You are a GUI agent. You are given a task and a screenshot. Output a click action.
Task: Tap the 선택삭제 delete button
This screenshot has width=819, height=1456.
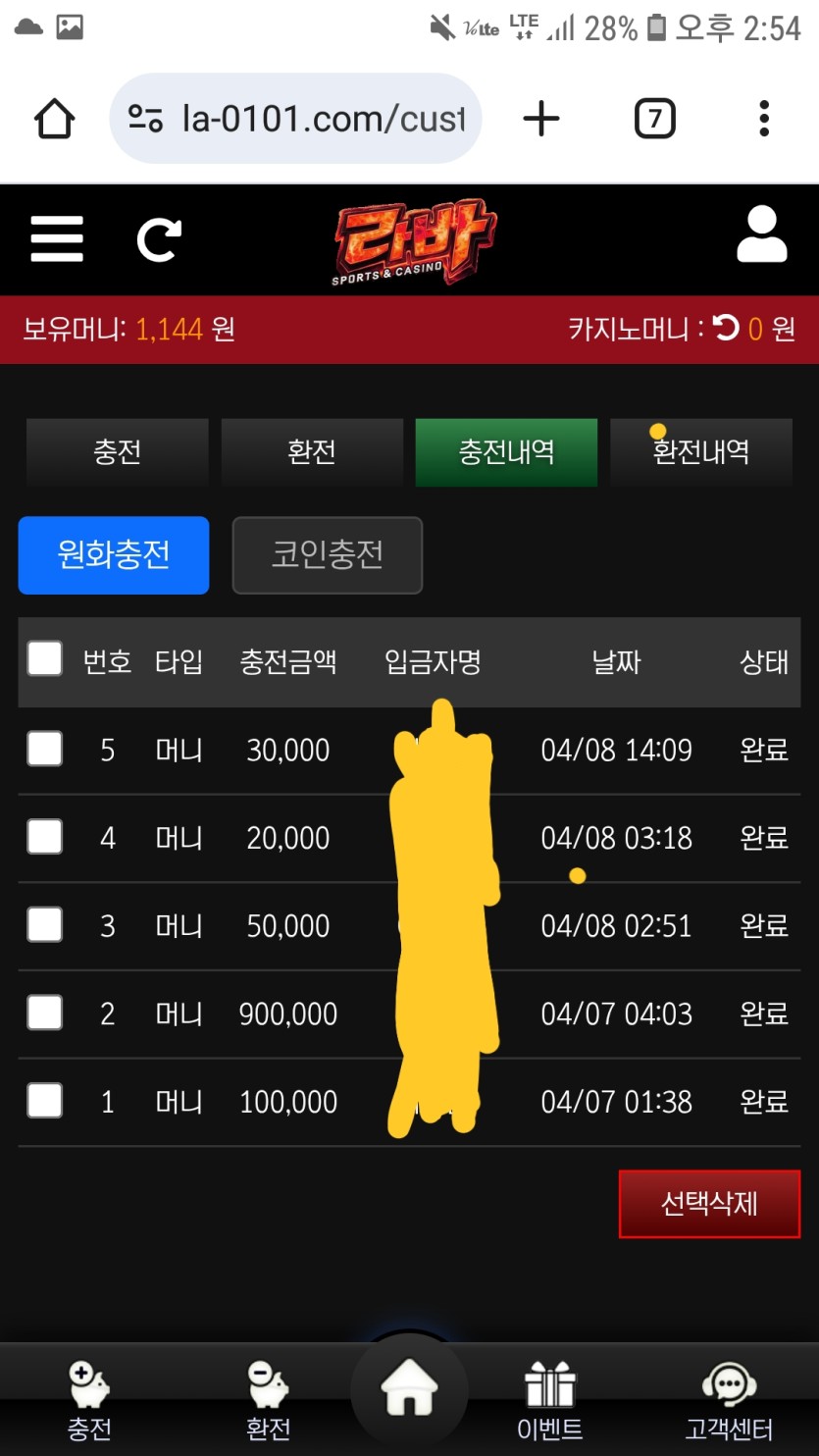pos(709,1203)
